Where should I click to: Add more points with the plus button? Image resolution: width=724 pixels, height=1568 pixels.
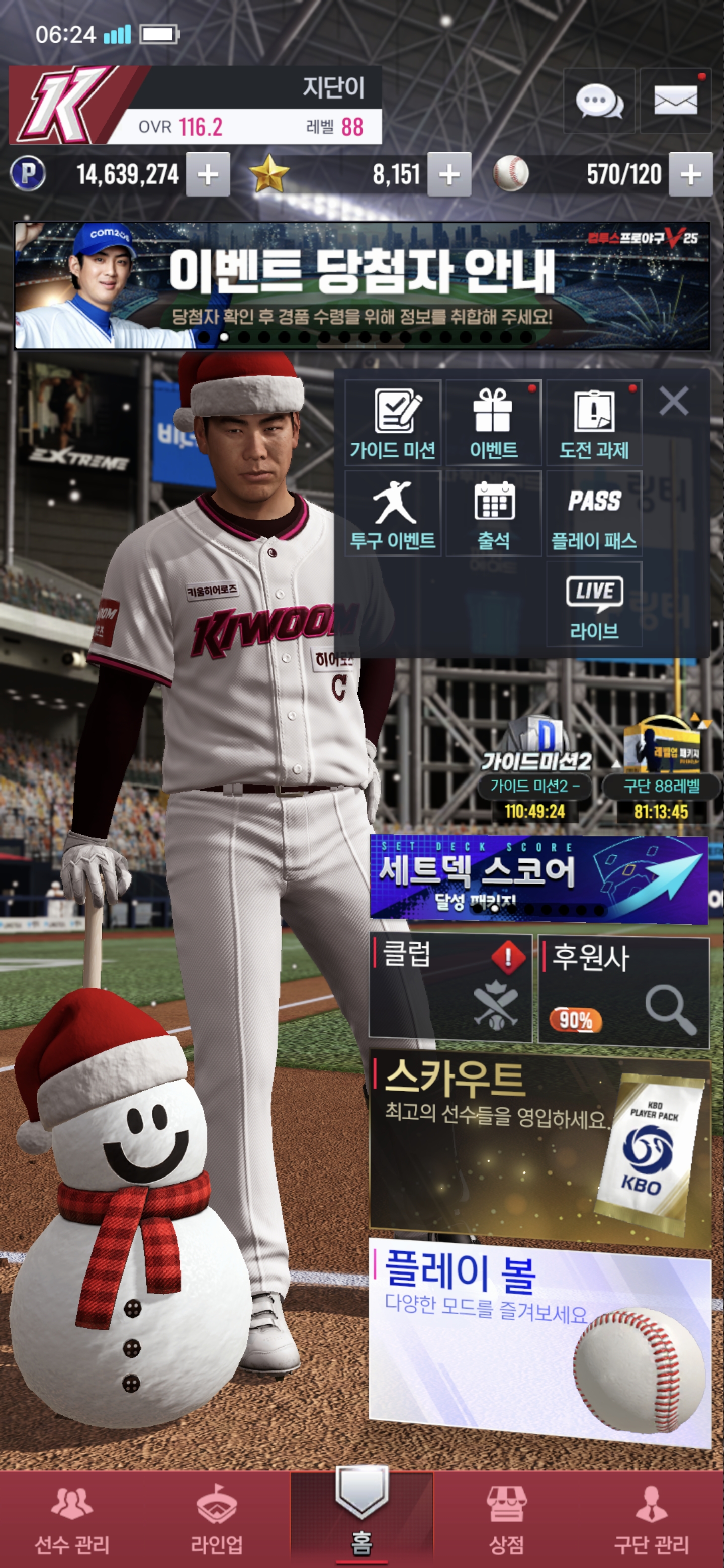pyautogui.click(x=208, y=175)
